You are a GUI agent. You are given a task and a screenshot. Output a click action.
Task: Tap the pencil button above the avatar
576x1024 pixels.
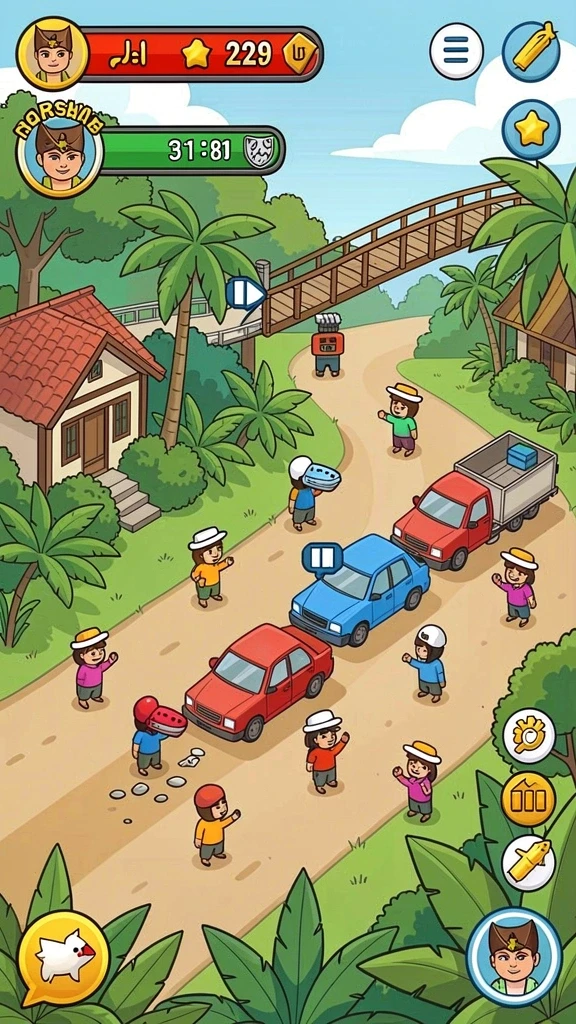[x=528, y=862]
